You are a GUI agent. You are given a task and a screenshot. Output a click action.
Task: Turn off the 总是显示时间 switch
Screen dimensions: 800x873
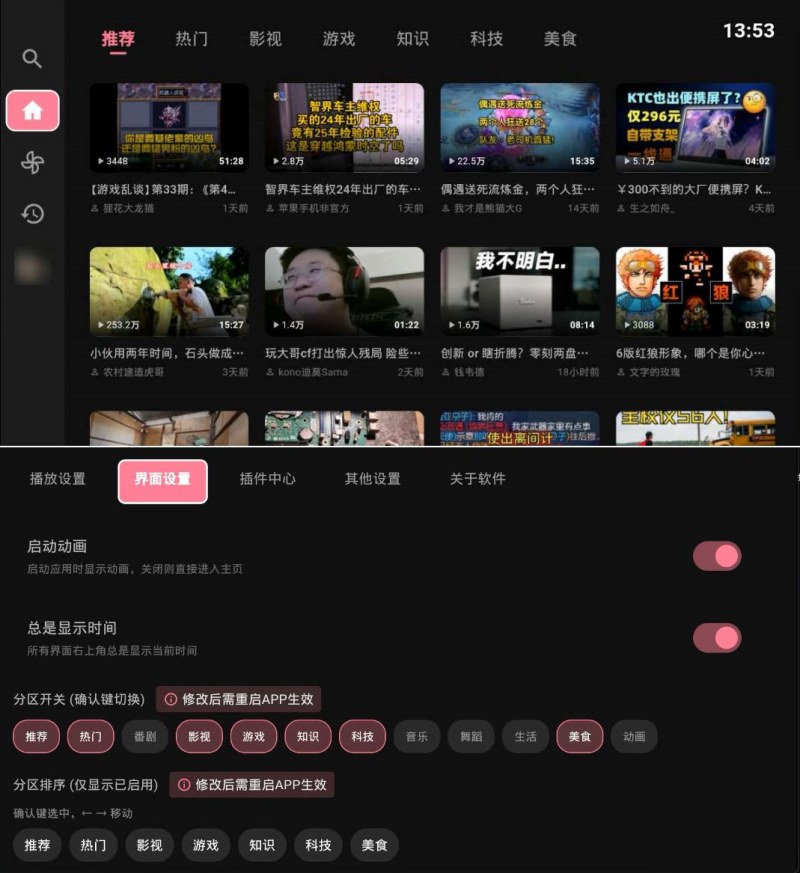[717, 637]
